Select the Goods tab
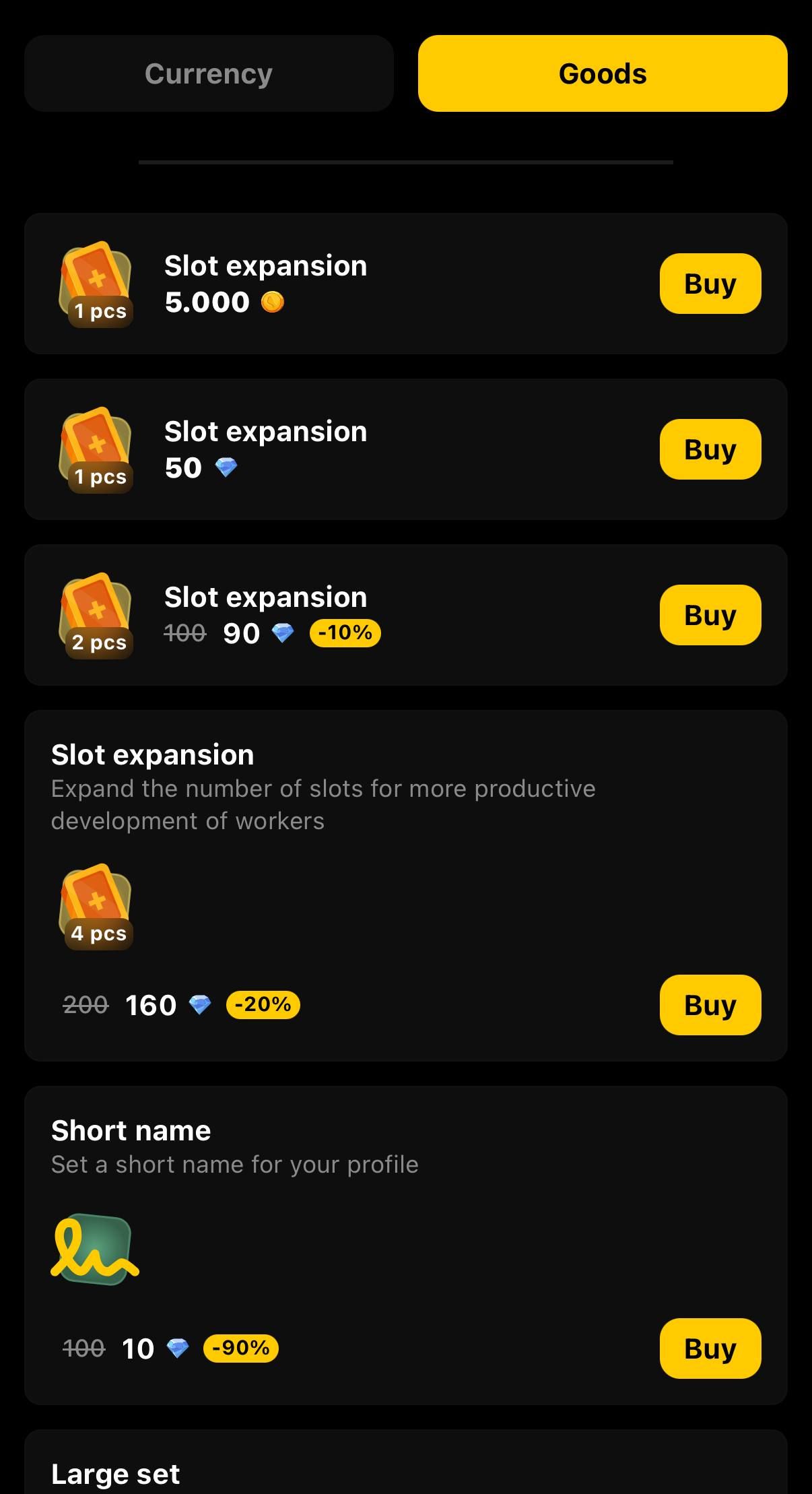The width and height of the screenshot is (812, 1494). [602, 73]
